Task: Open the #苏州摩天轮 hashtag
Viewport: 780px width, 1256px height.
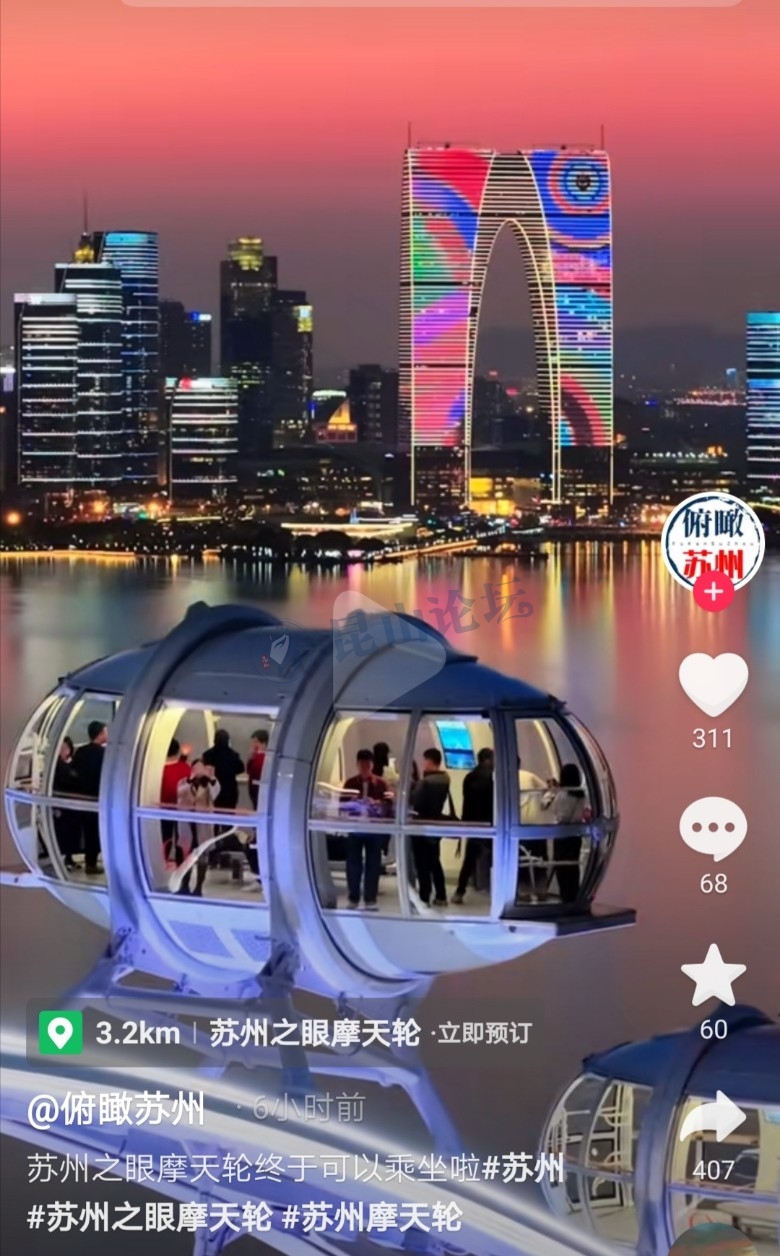Action: click(x=372, y=1217)
